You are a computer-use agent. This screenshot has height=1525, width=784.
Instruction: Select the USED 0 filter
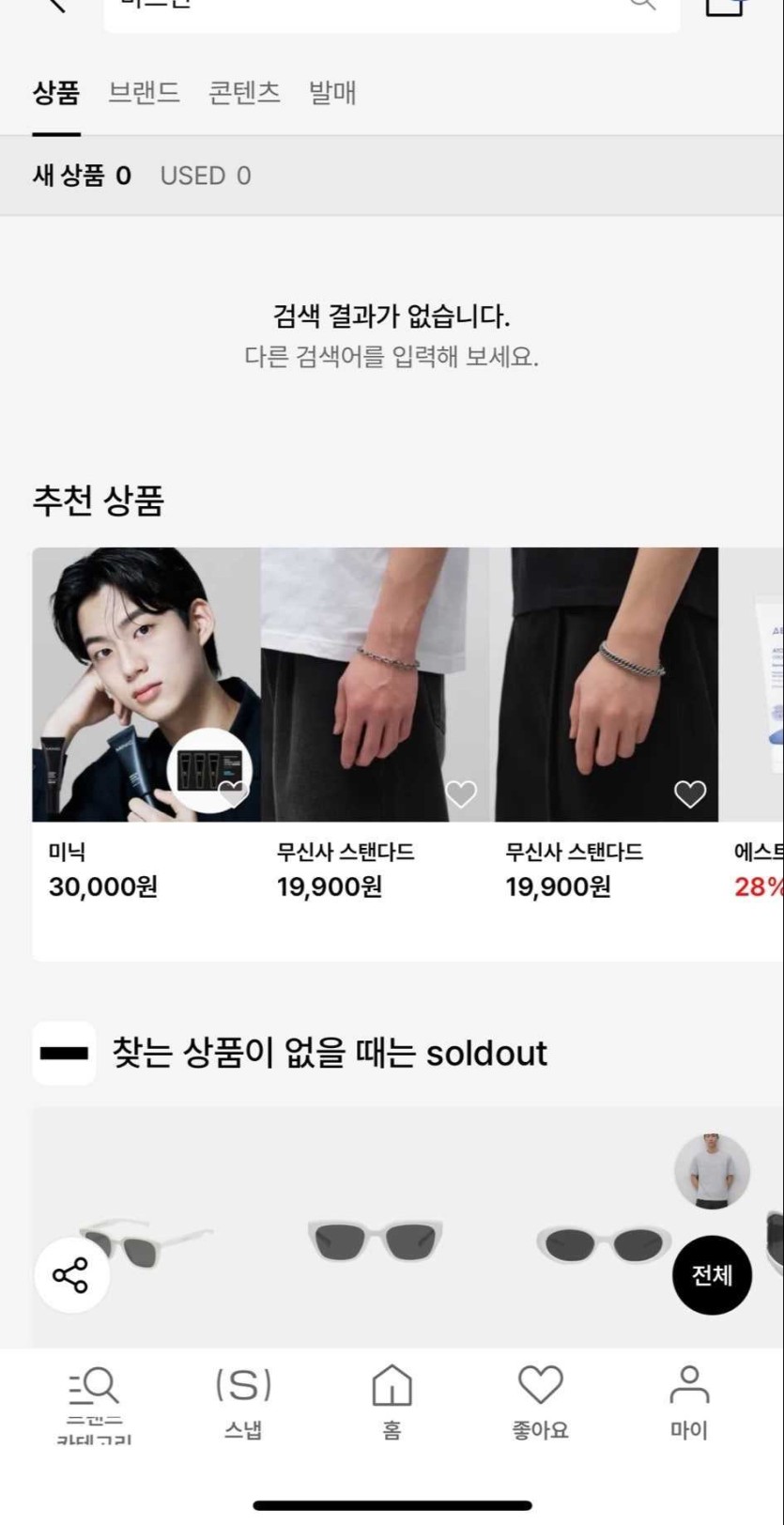(206, 176)
